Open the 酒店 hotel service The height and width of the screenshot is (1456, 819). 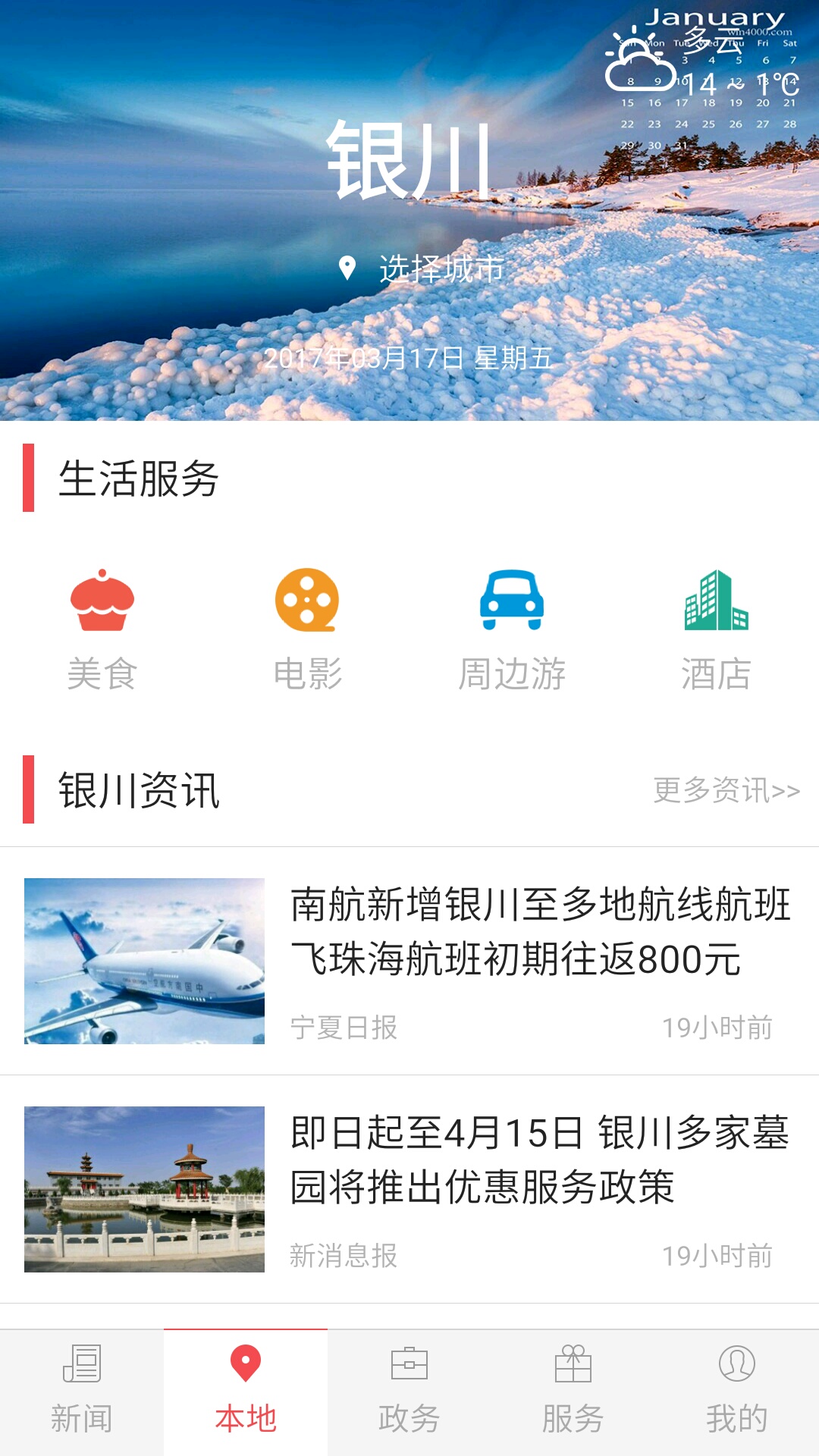click(716, 629)
